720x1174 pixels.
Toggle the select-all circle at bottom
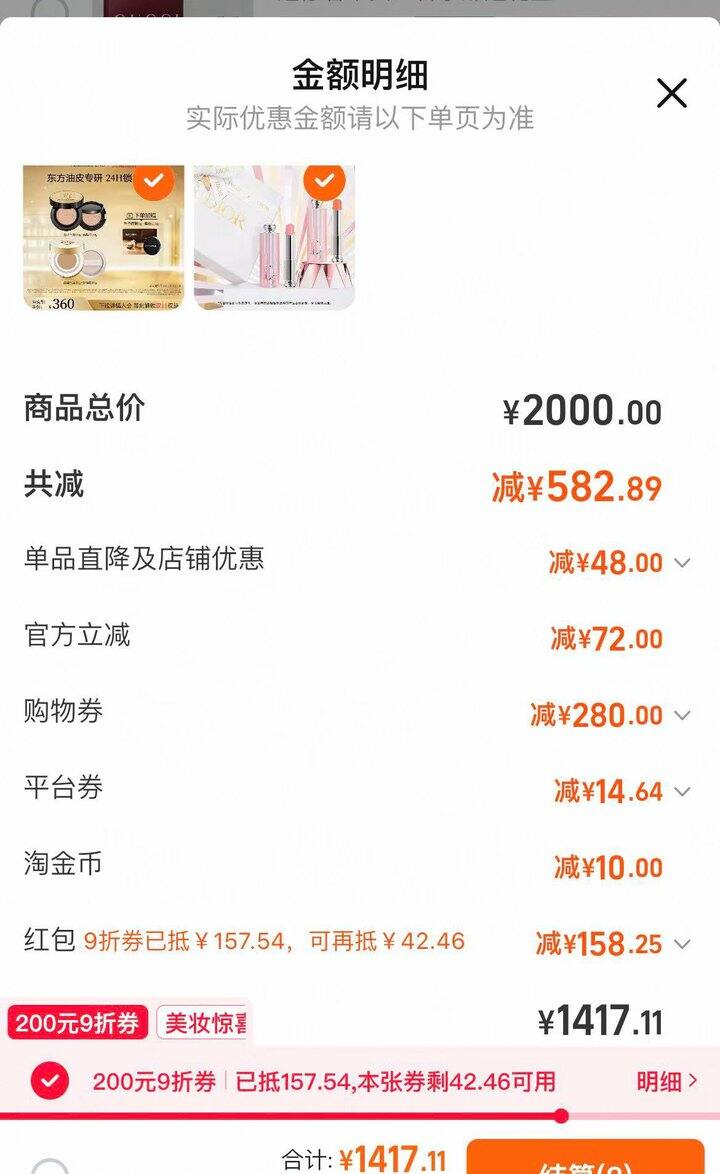(49, 1166)
